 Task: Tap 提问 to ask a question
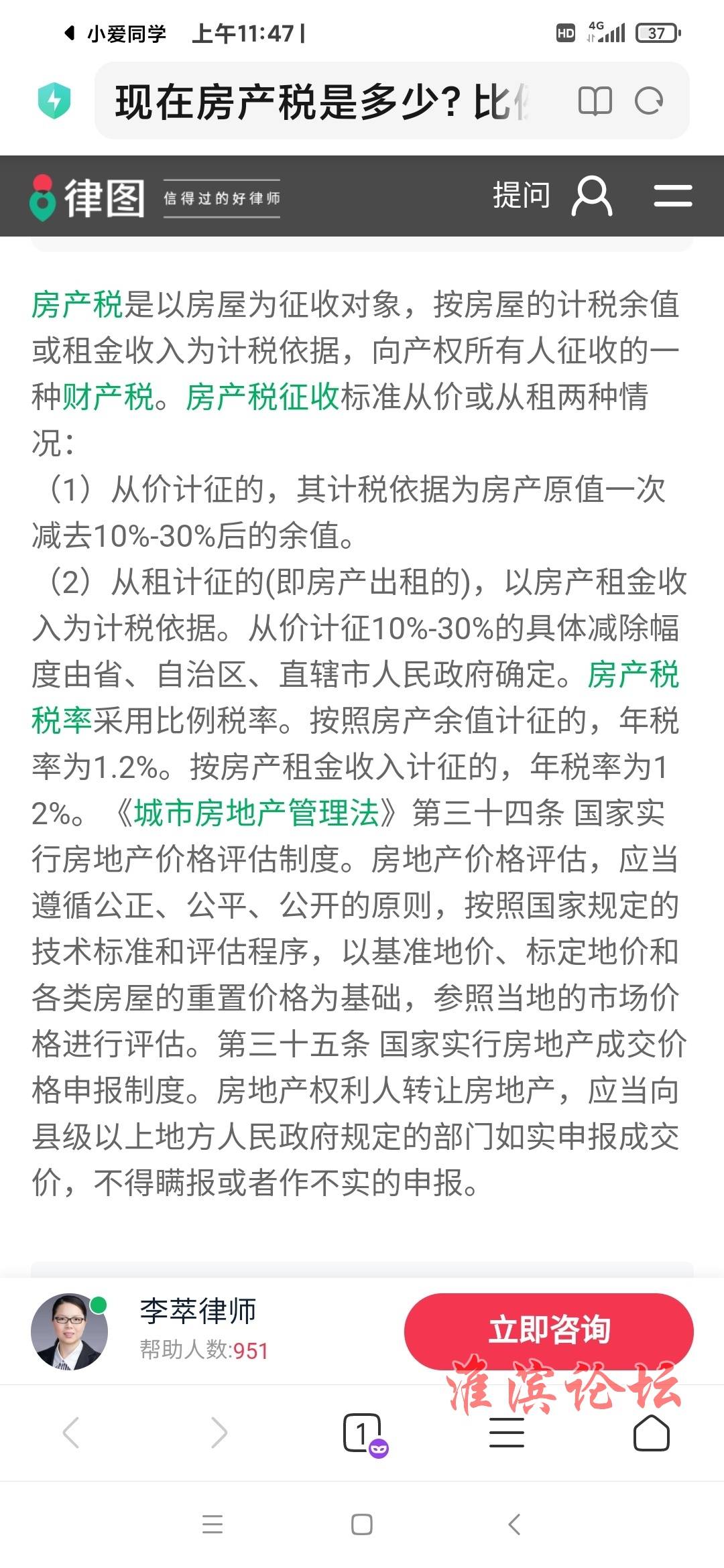(521, 196)
